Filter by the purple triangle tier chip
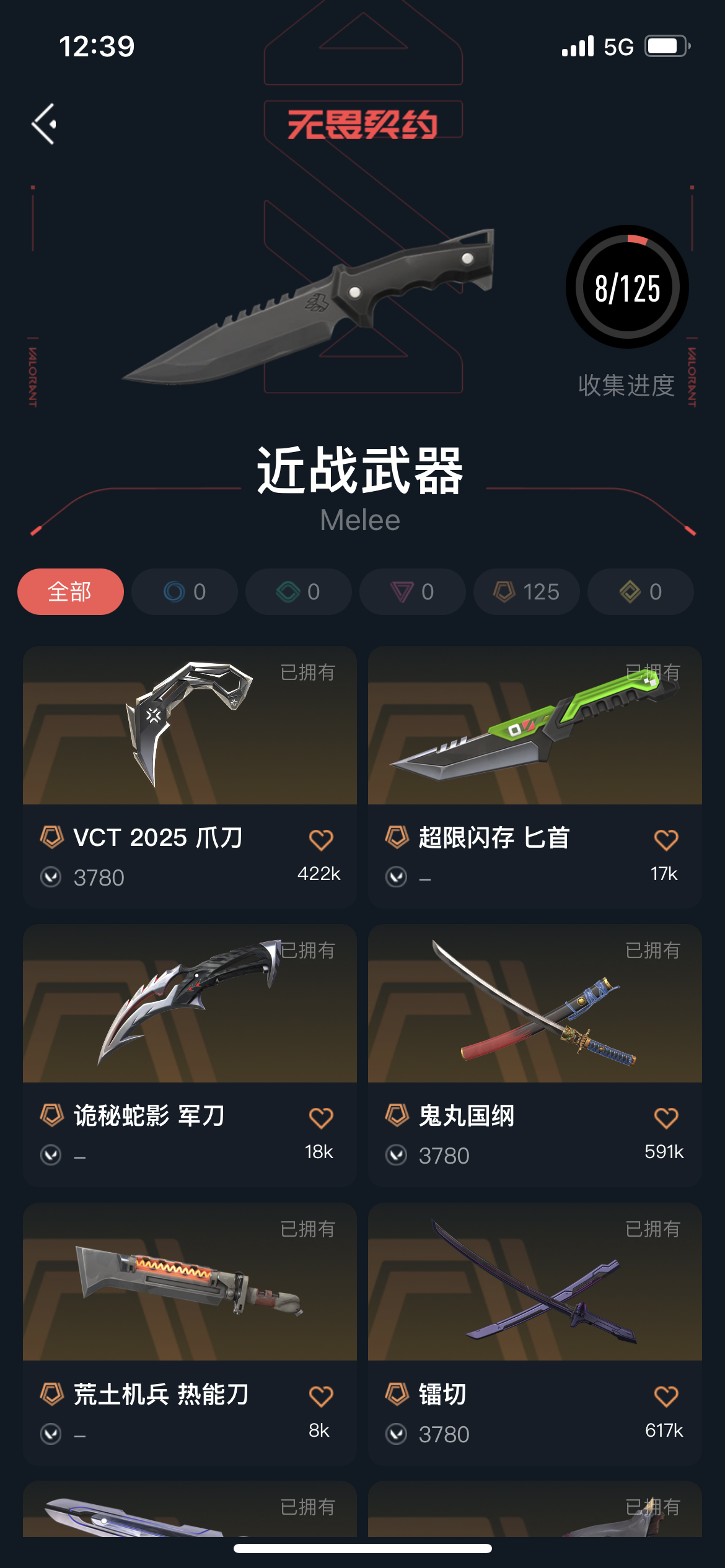 click(x=413, y=591)
